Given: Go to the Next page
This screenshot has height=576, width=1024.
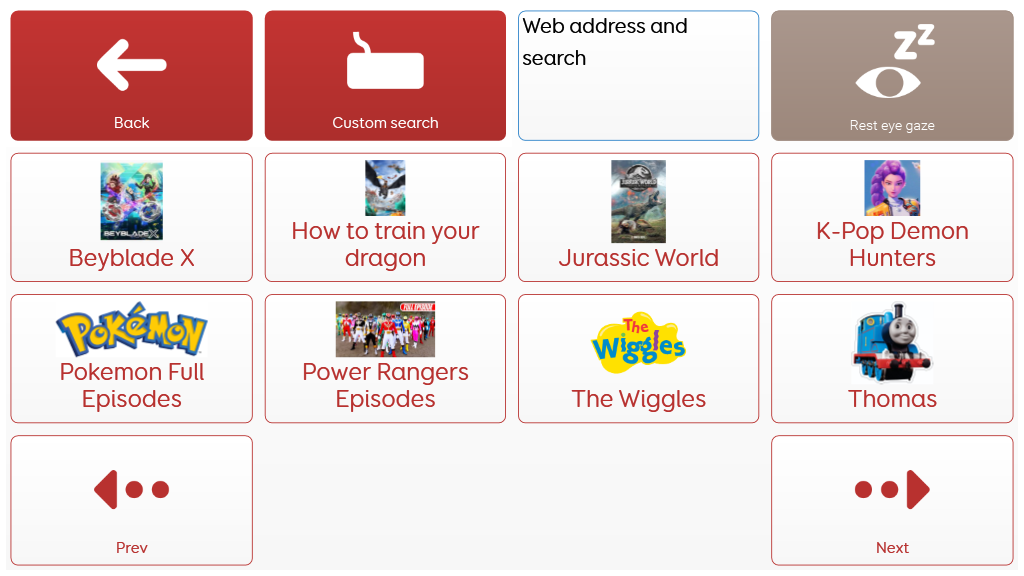Looking at the screenshot, I should coord(892,500).
